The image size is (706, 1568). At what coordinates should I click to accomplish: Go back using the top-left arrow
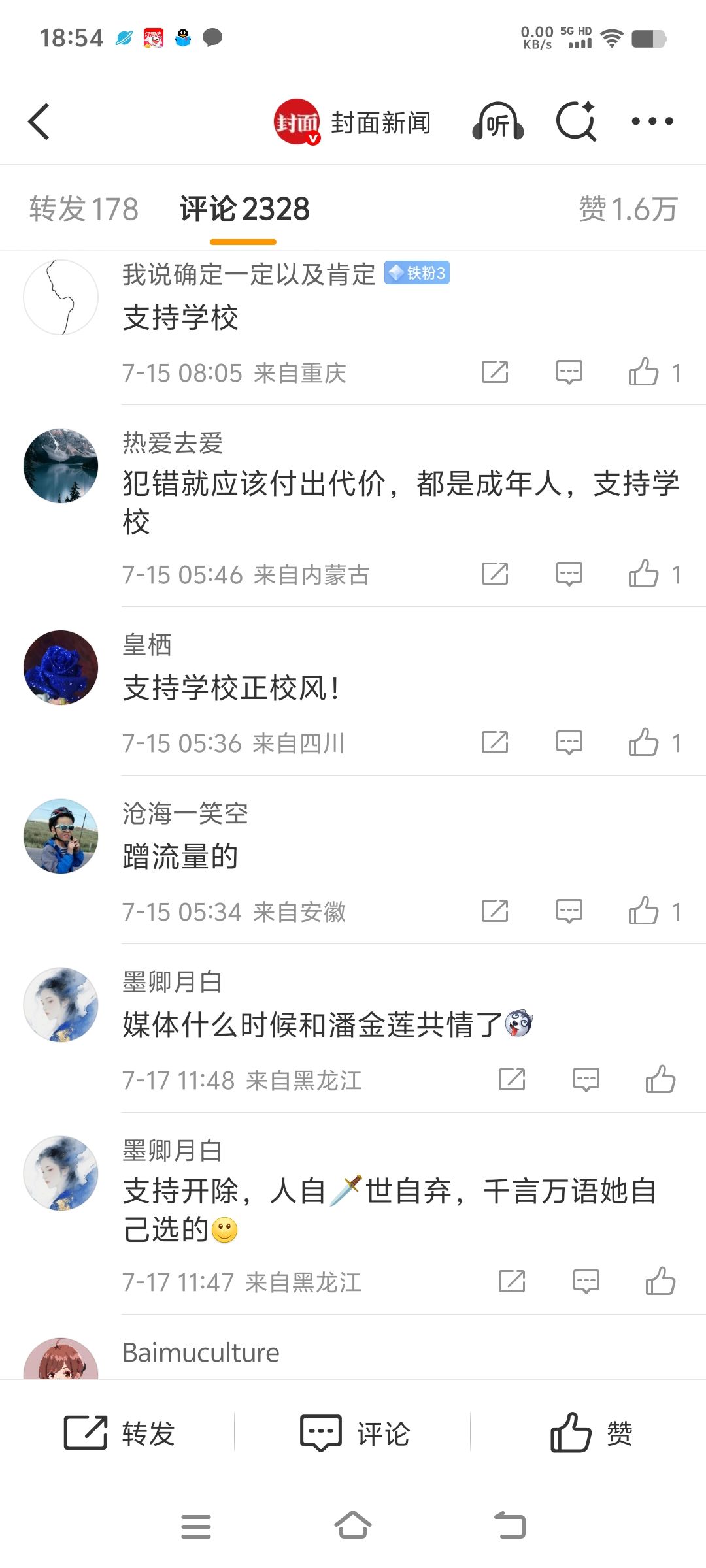pos(39,122)
